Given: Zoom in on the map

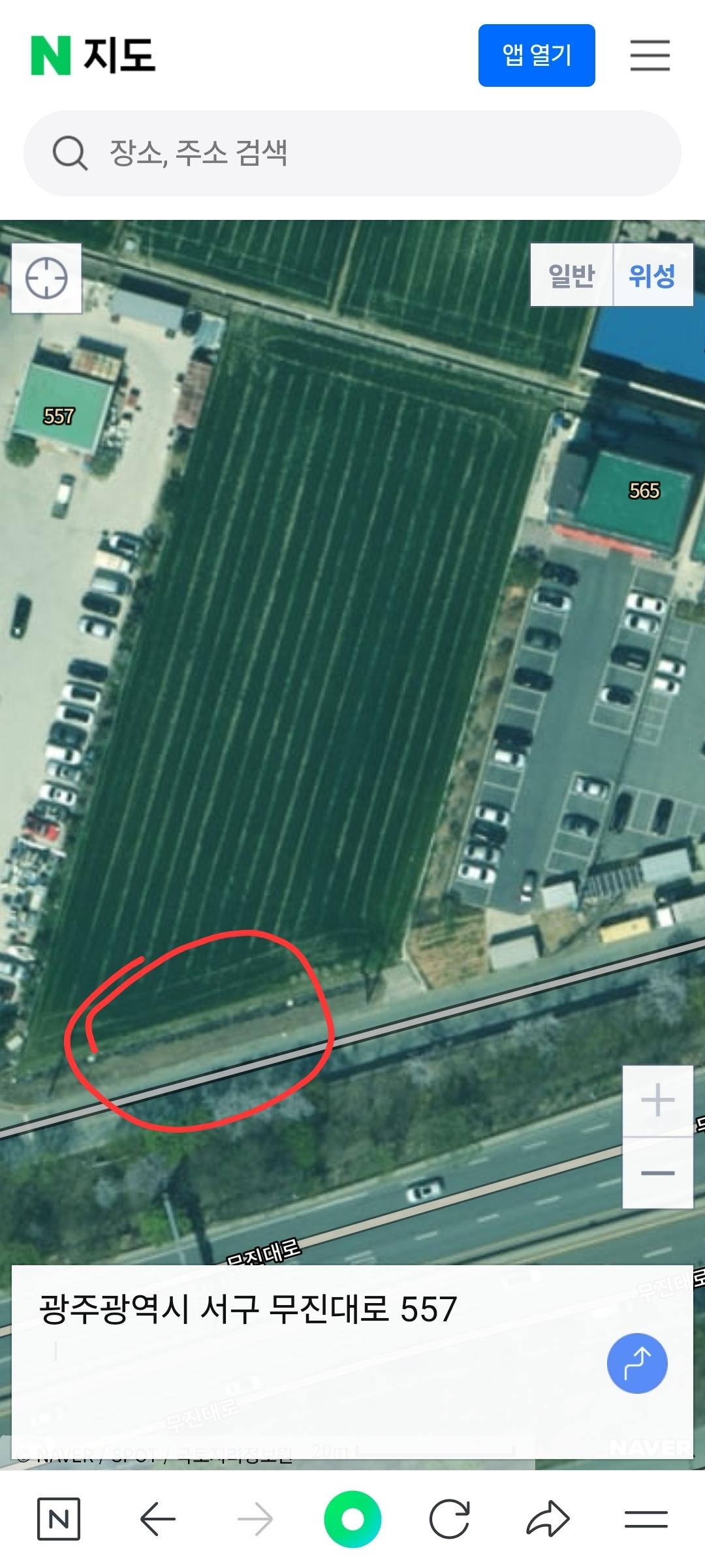Looking at the screenshot, I should click(x=657, y=1101).
